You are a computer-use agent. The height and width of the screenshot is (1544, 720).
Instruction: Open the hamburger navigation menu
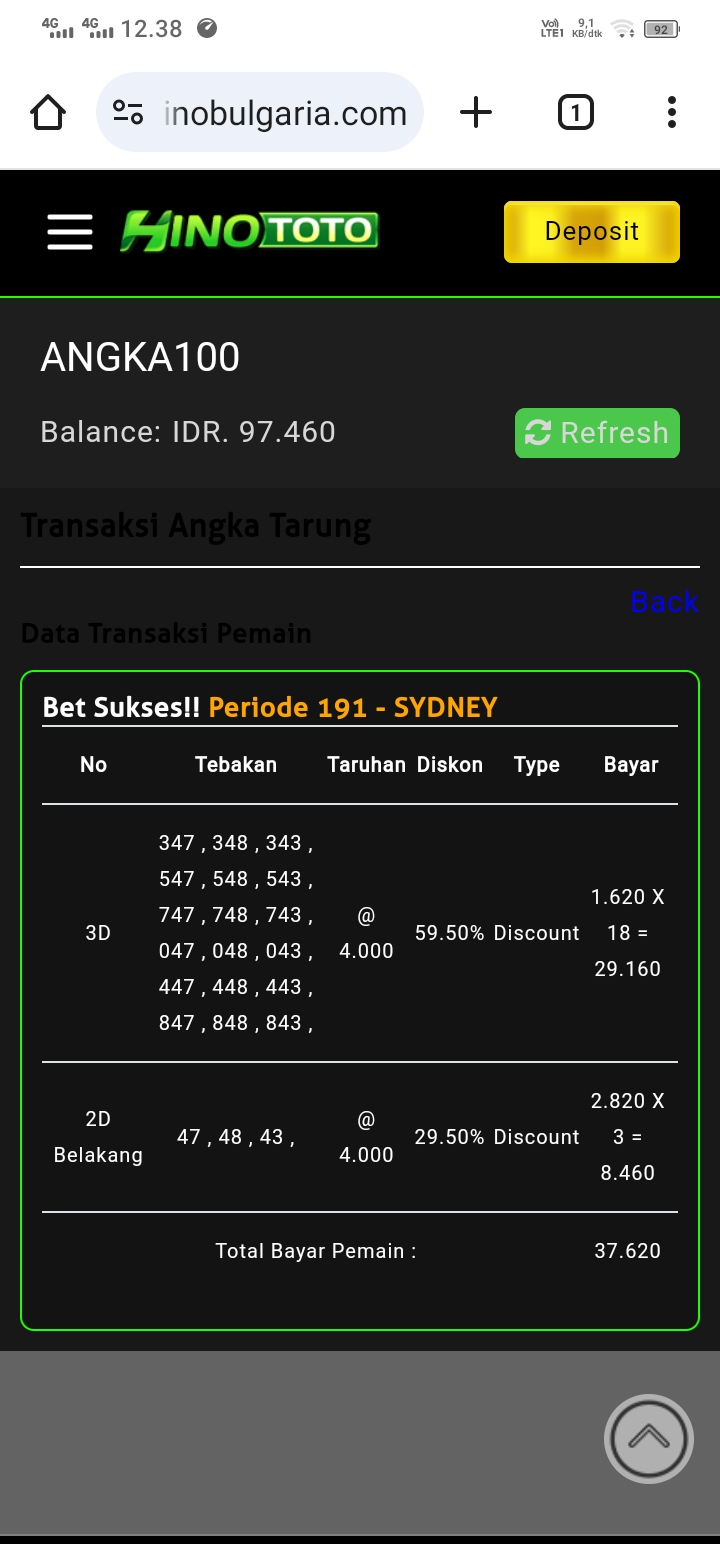[70, 232]
